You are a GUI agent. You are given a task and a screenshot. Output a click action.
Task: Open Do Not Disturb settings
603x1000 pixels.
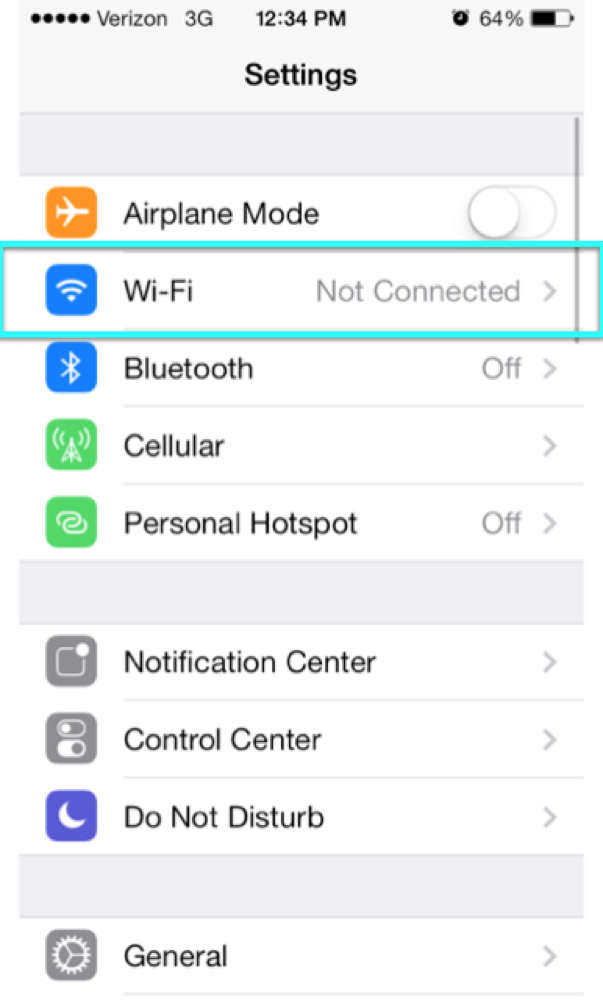tap(302, 816)
